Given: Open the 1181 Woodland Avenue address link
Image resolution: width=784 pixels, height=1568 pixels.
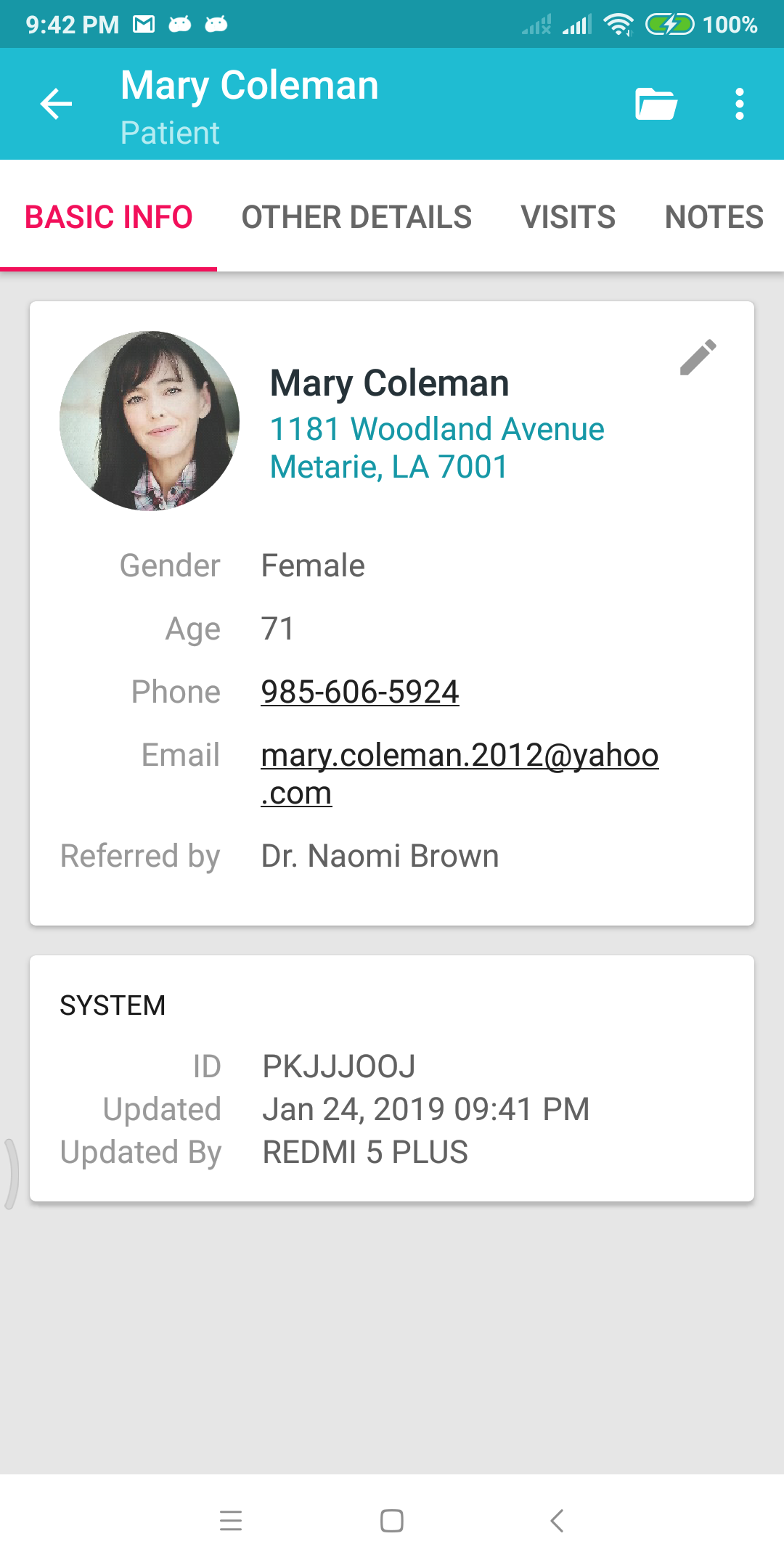Looking at the screenshot, I should [x=437, y=448].
